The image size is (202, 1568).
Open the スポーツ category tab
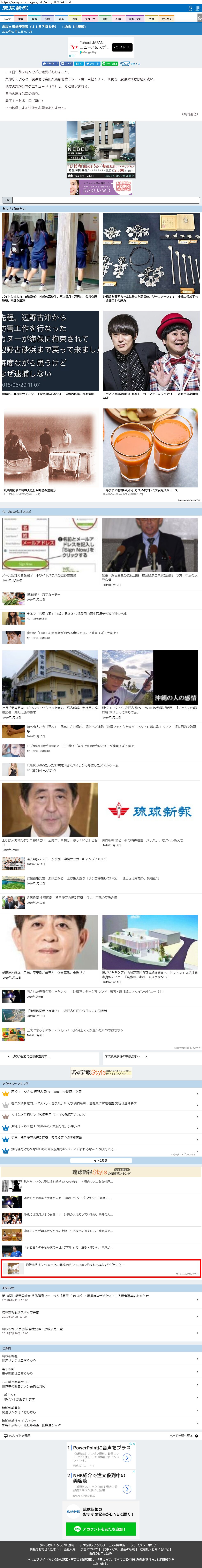pos(90,19)
